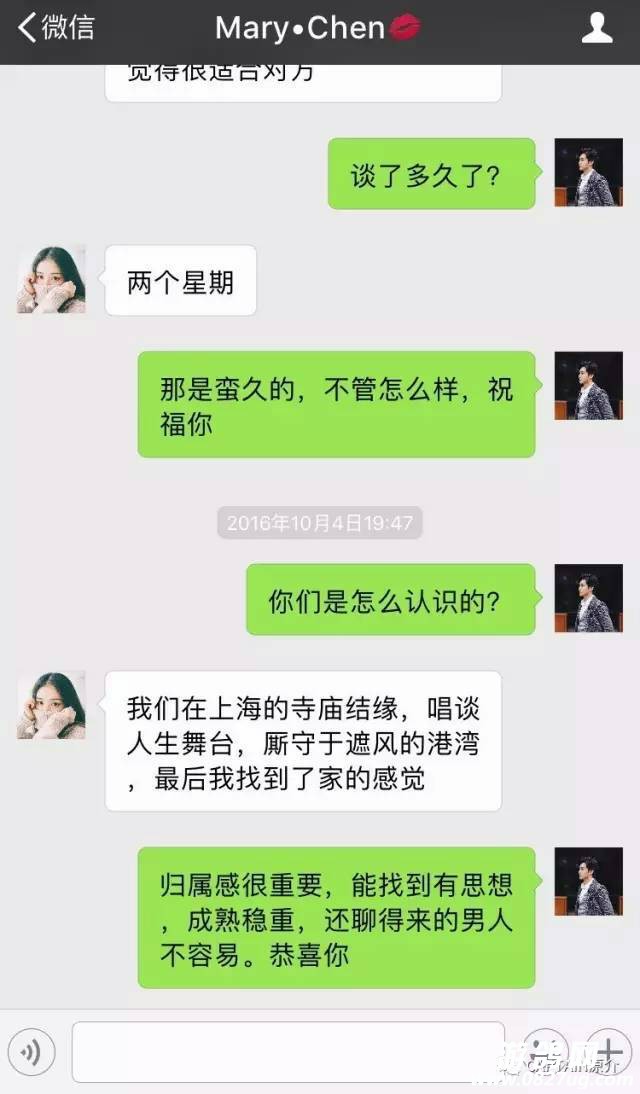Viewport: 640px width, 1094px height.
Task: Focus the message text field
Action: (x=288, y=1051)
